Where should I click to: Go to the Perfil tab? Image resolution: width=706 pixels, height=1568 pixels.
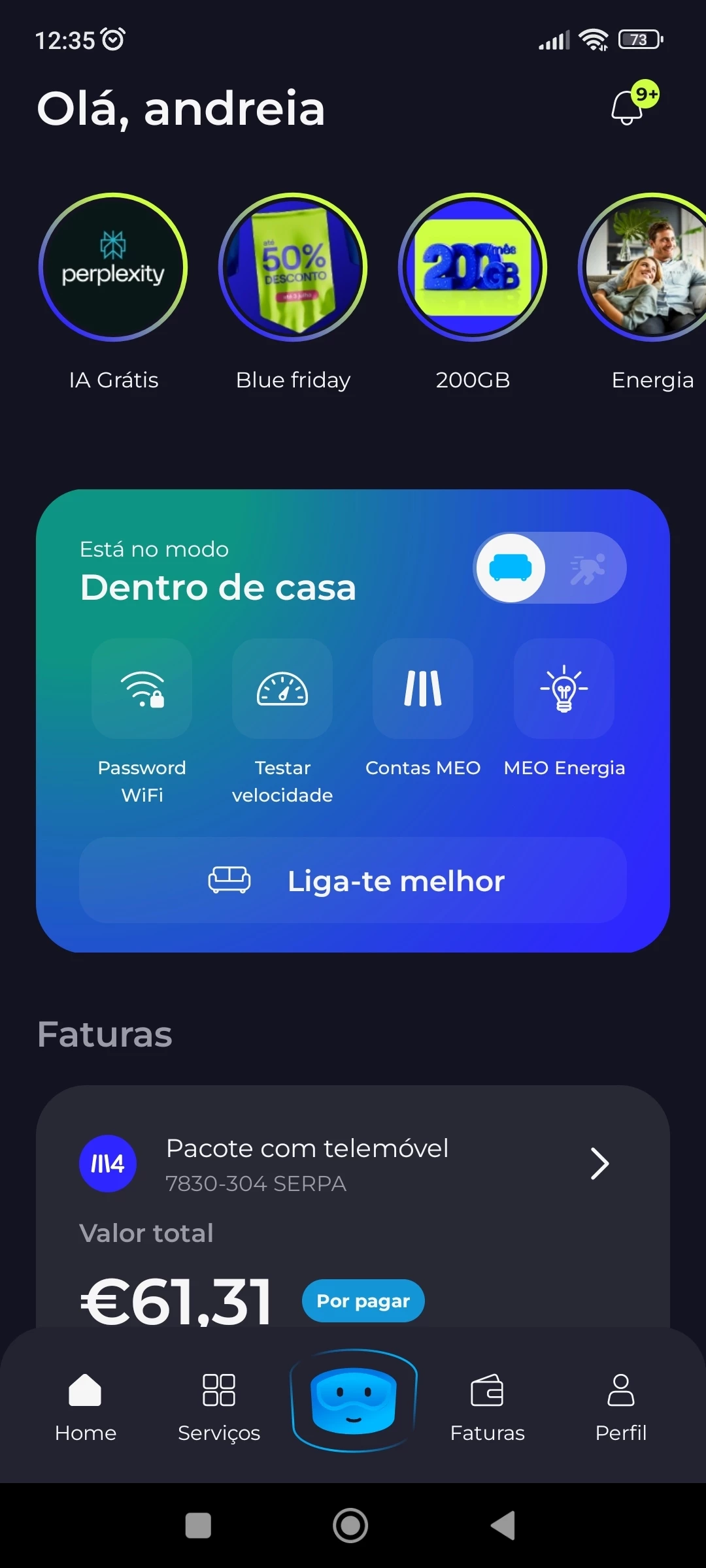pyautogui.click(x=620, y=1405)
